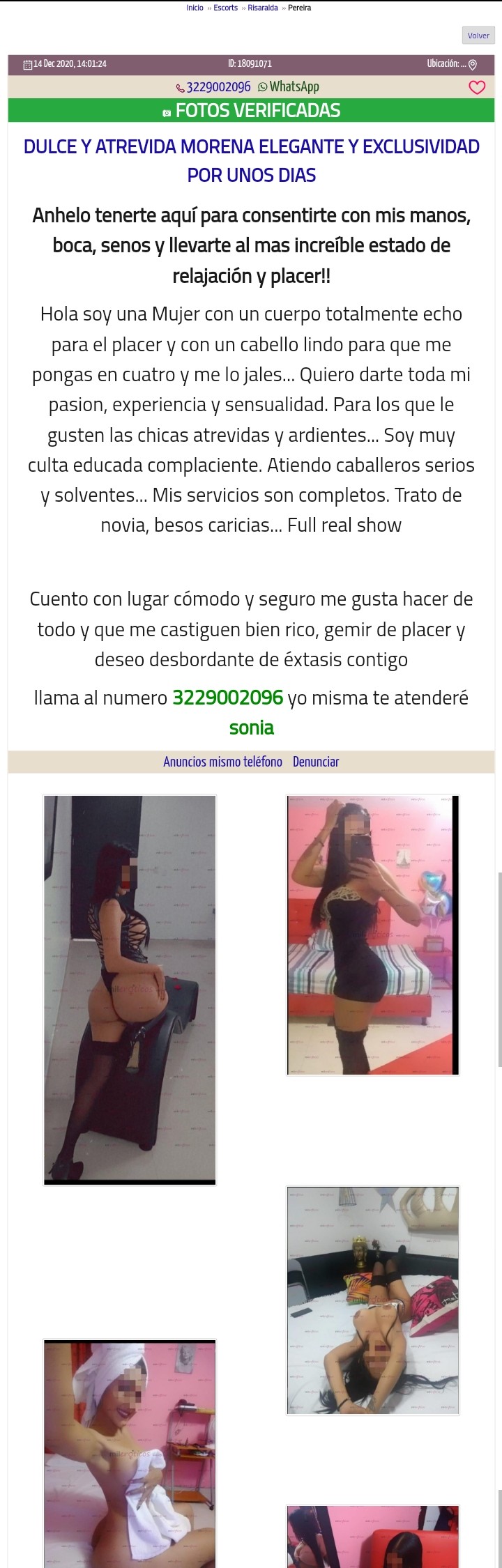Tap Denunciar to report this ad
502x1568 pixels.
tap(316, 762)
